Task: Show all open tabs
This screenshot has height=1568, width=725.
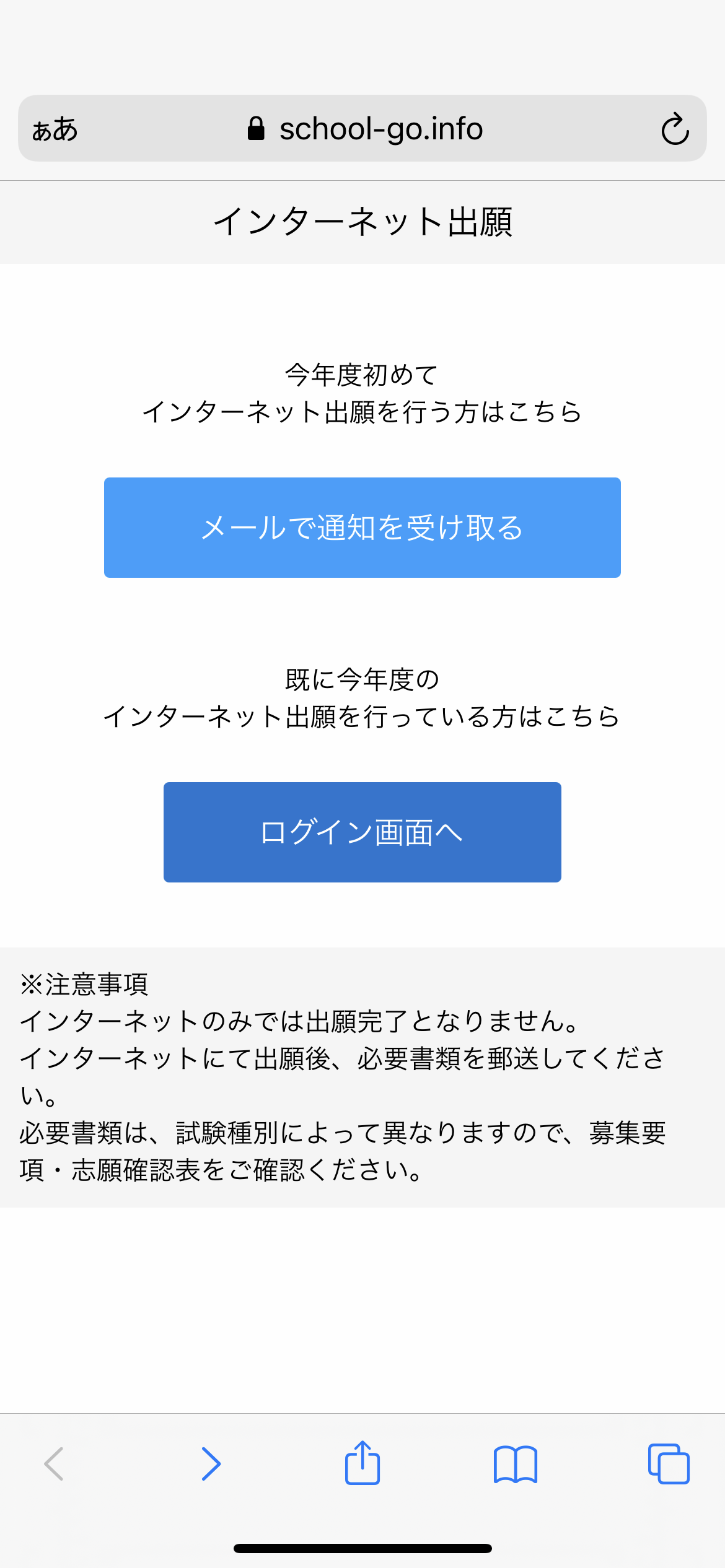Action: point(669,1464)
